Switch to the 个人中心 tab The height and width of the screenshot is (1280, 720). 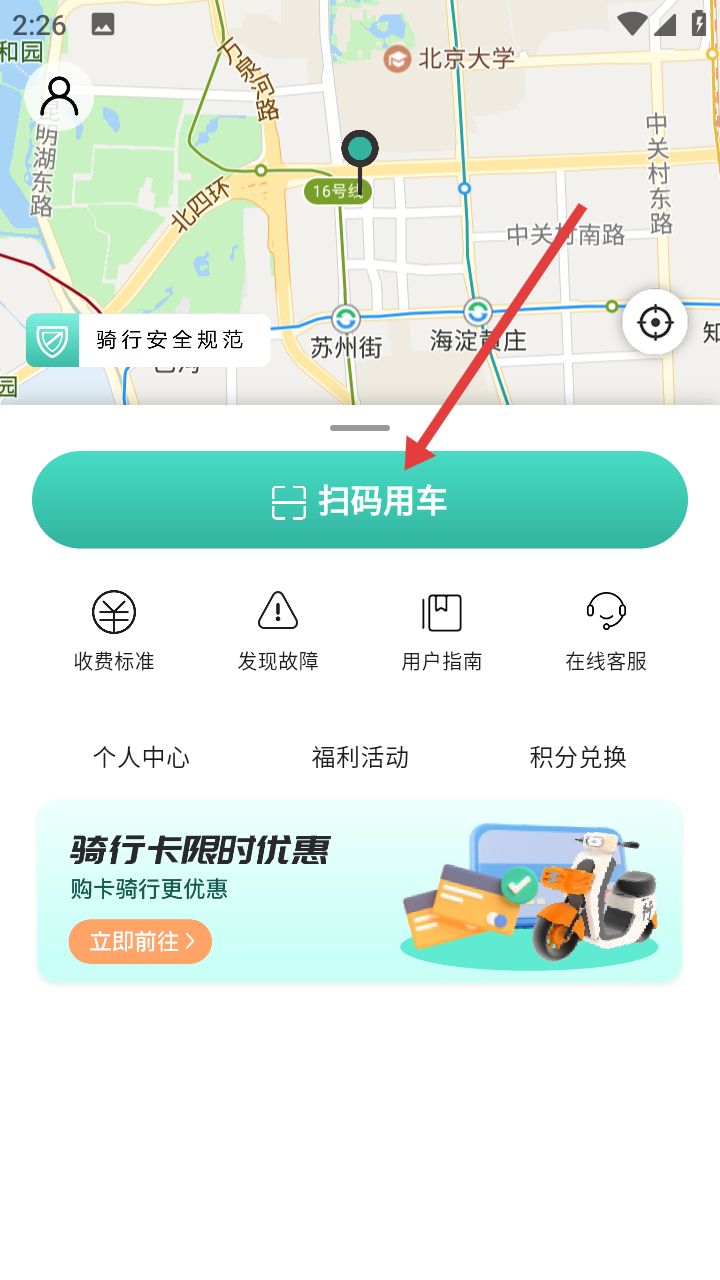point(141,757)
